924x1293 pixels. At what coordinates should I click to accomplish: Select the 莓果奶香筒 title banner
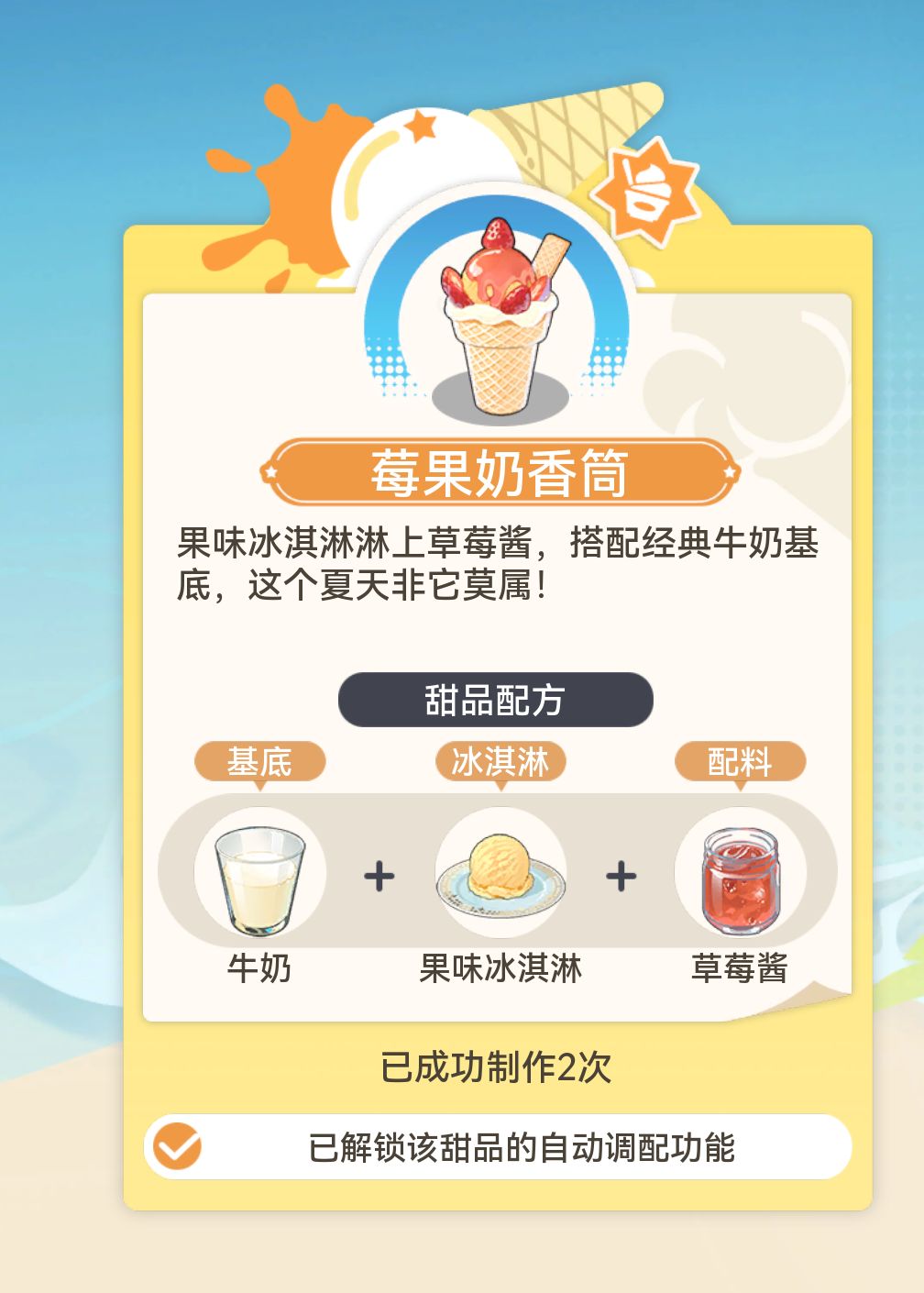[x=500, y=470]
